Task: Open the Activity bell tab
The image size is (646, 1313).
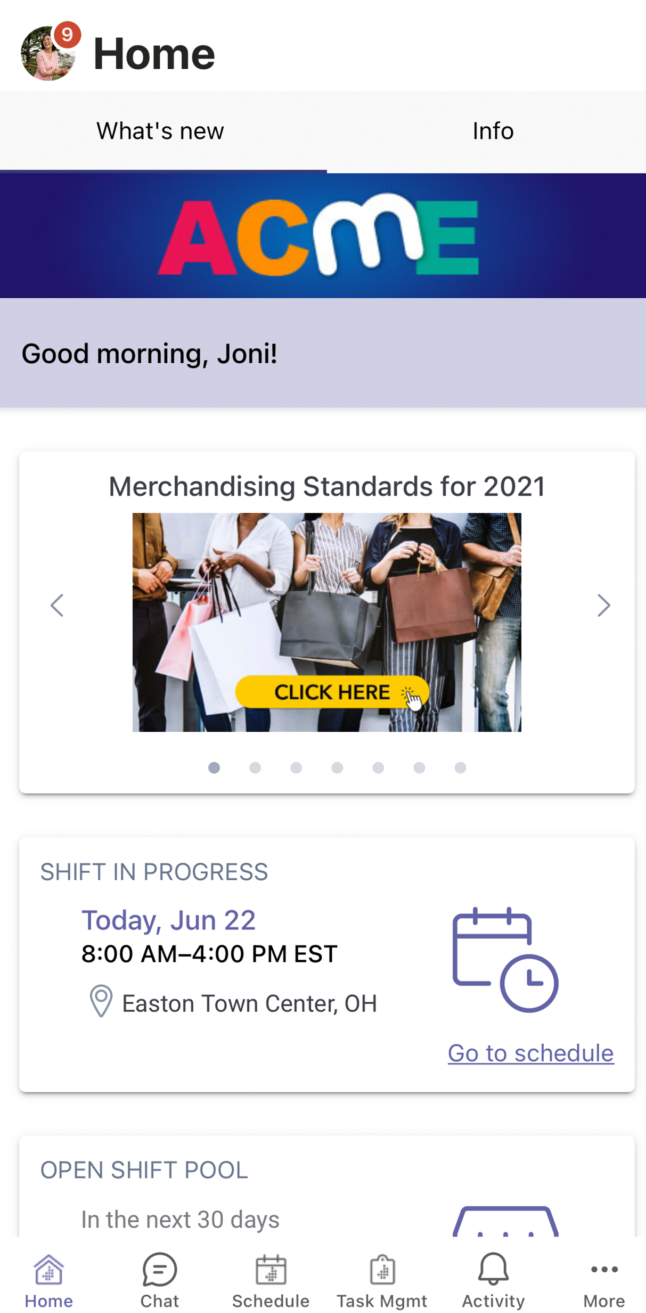Action: [493, 1281]
